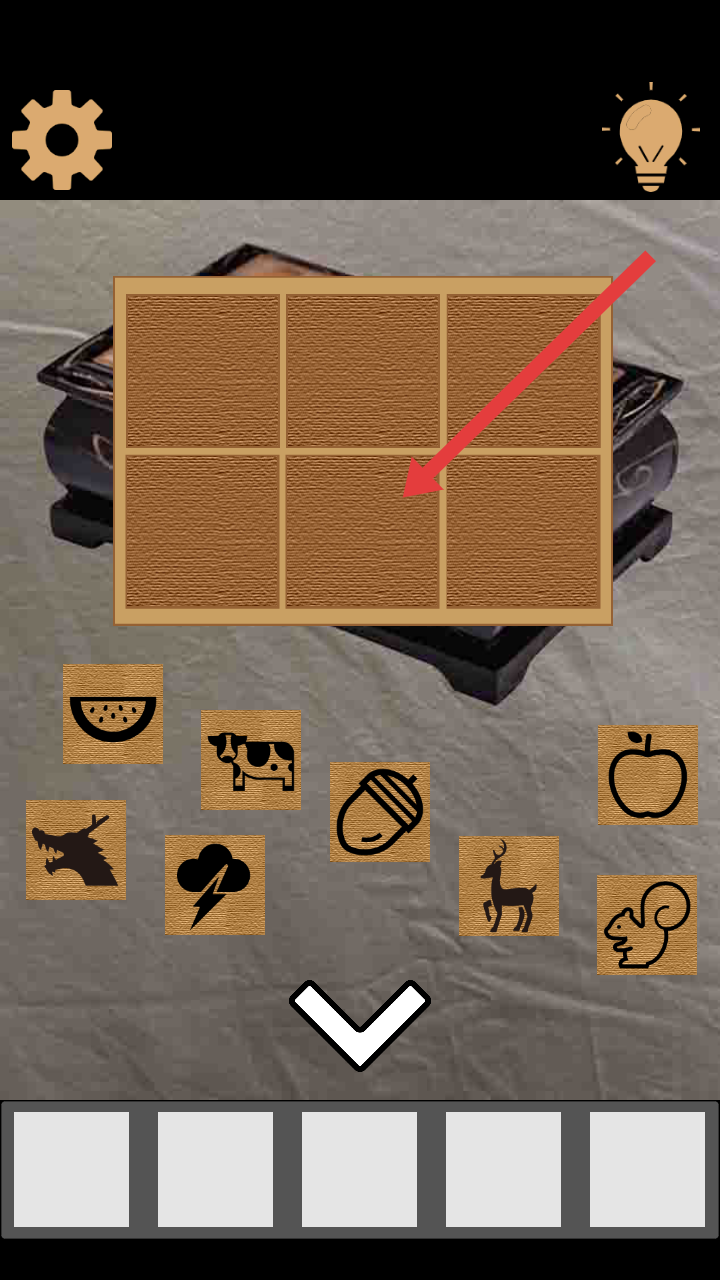The image size is (720, 1280).
Task: Select the squirrel tile
Action: pyautogui.click(x=647, y=925)
